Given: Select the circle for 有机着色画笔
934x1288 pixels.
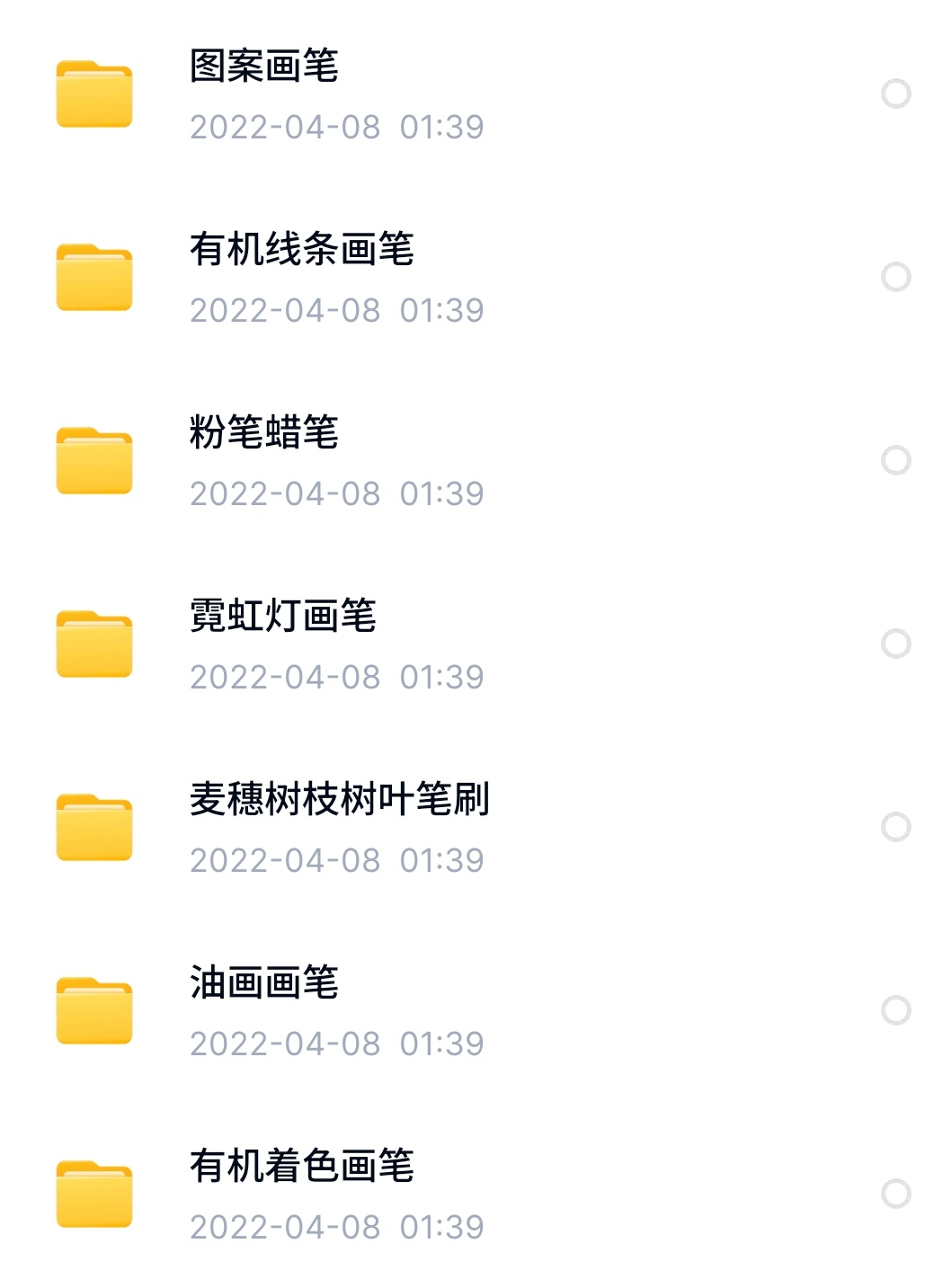Looking at the screenshot, I should coord(895,1194).
